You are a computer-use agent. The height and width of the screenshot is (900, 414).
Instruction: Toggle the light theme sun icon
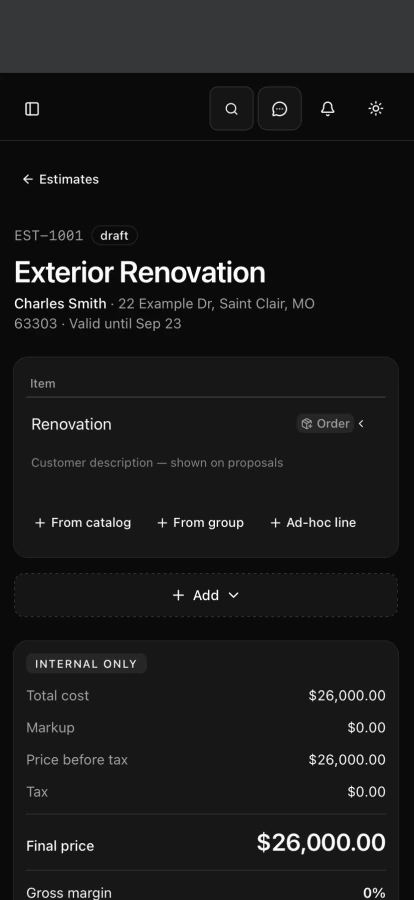tap(376, 108)
